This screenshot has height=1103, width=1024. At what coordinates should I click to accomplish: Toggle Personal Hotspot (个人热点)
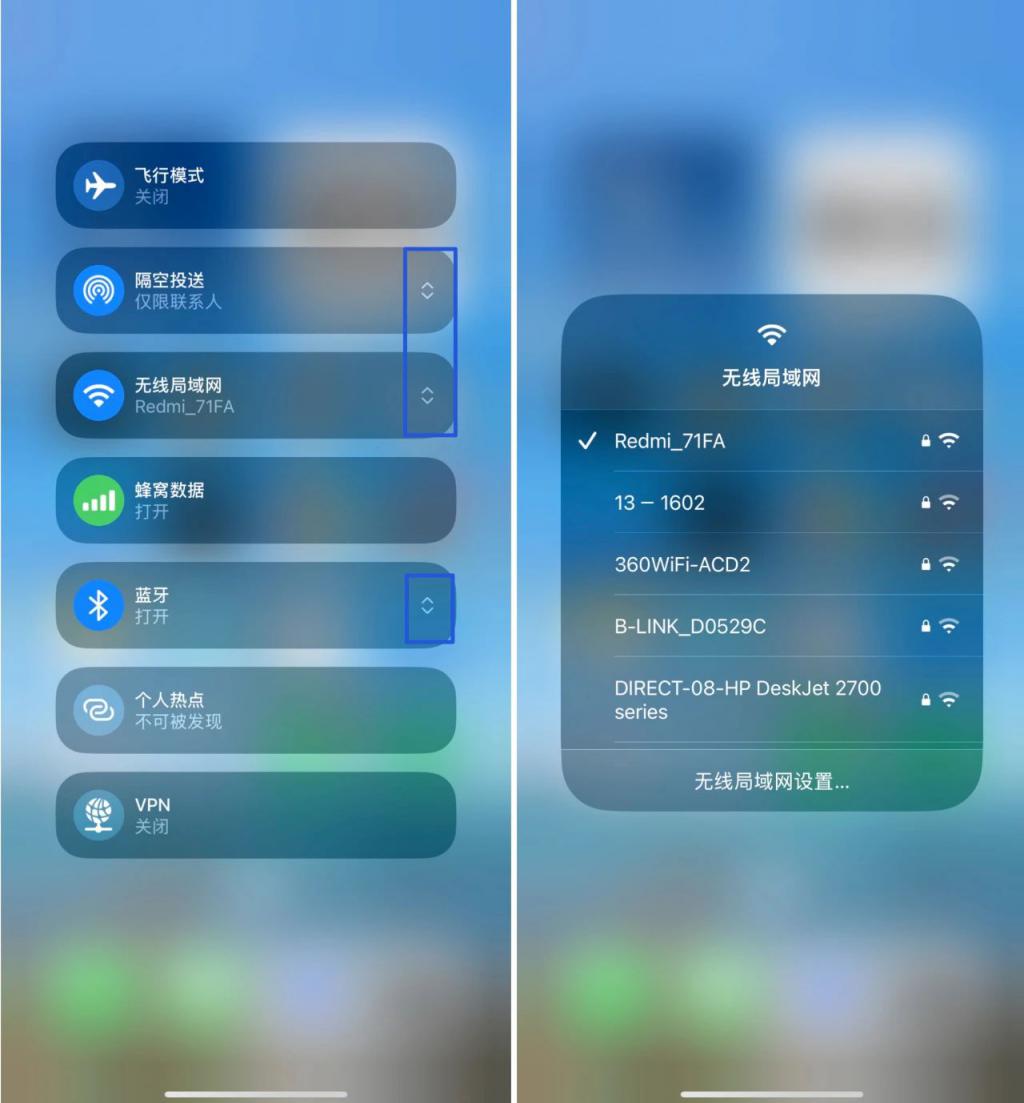[x=99, y=711]
